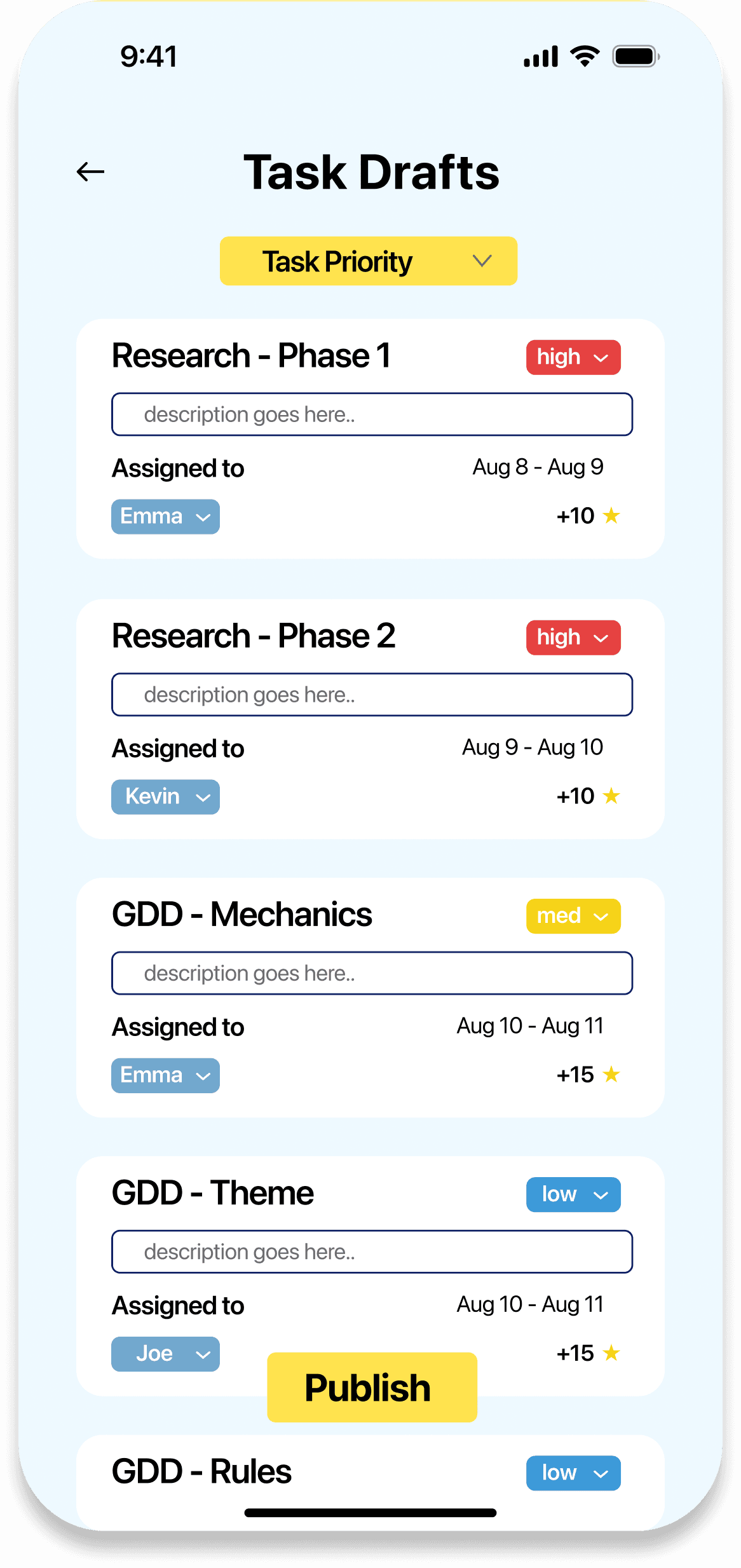Image resolution: width=741 pixels, height=1568 pixels.
Task: Publish the task drafts
Action: tap(372, 1387)
